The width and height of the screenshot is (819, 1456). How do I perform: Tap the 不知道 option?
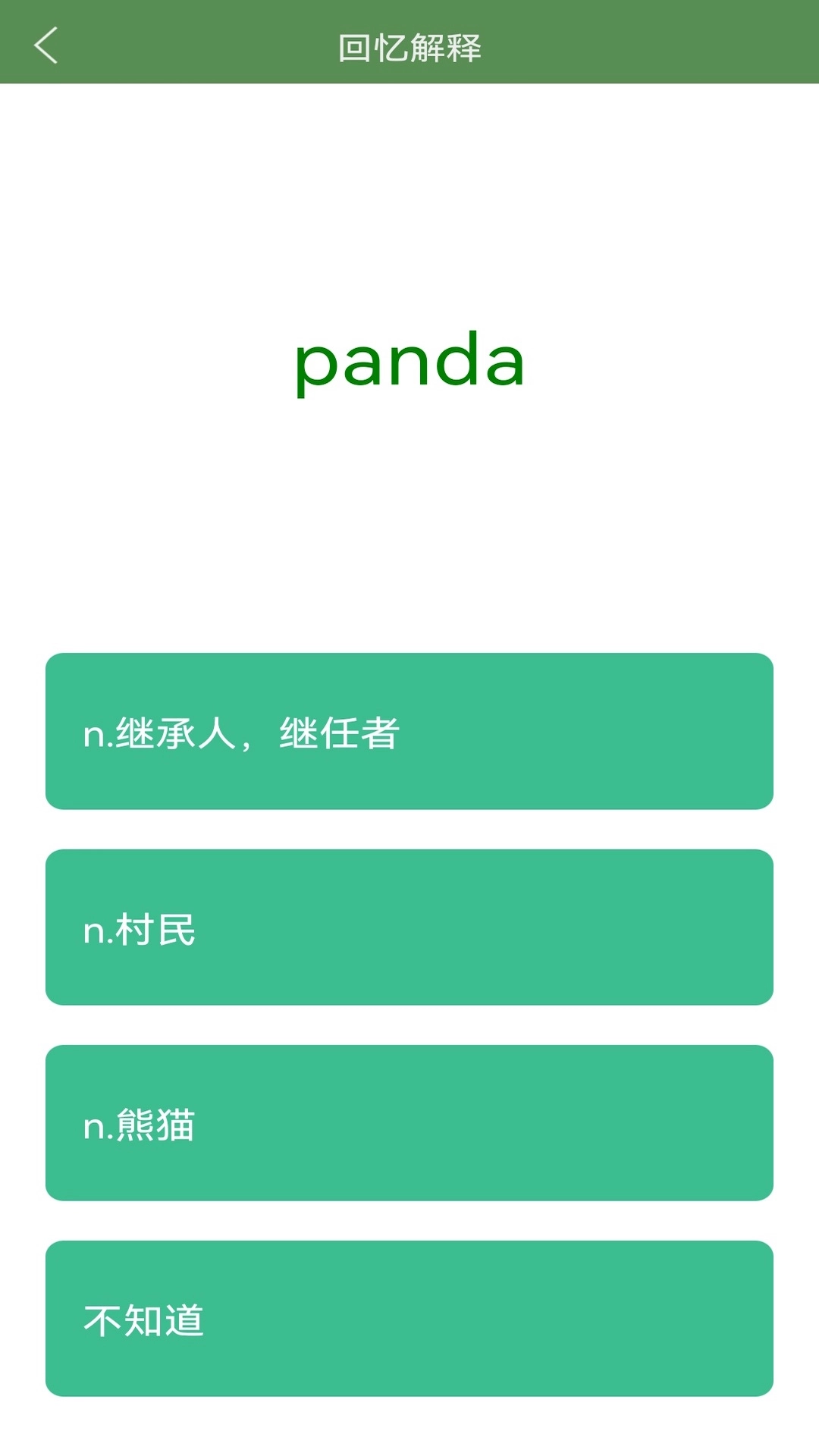409,1318
